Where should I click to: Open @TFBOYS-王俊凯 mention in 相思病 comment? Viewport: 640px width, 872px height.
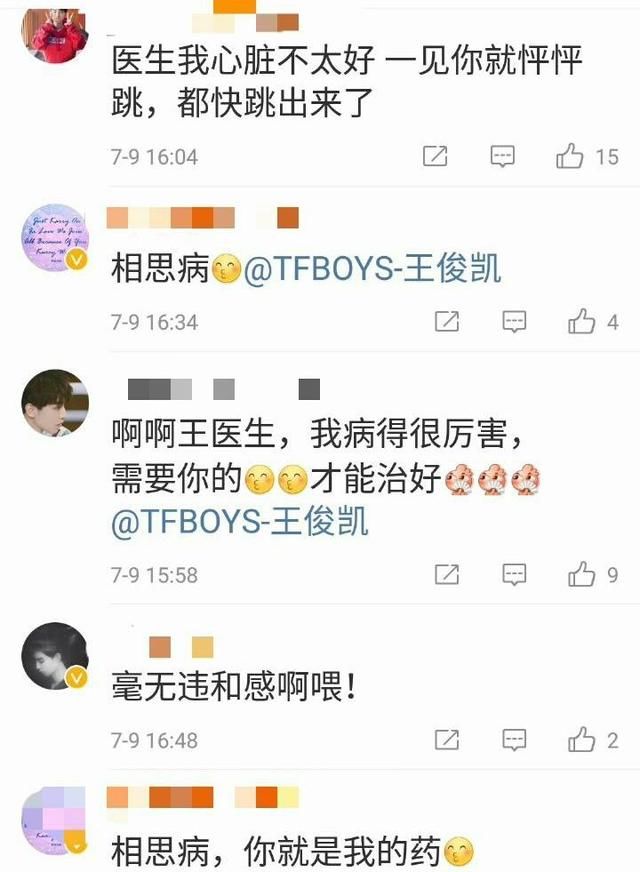tap(372, 269)
